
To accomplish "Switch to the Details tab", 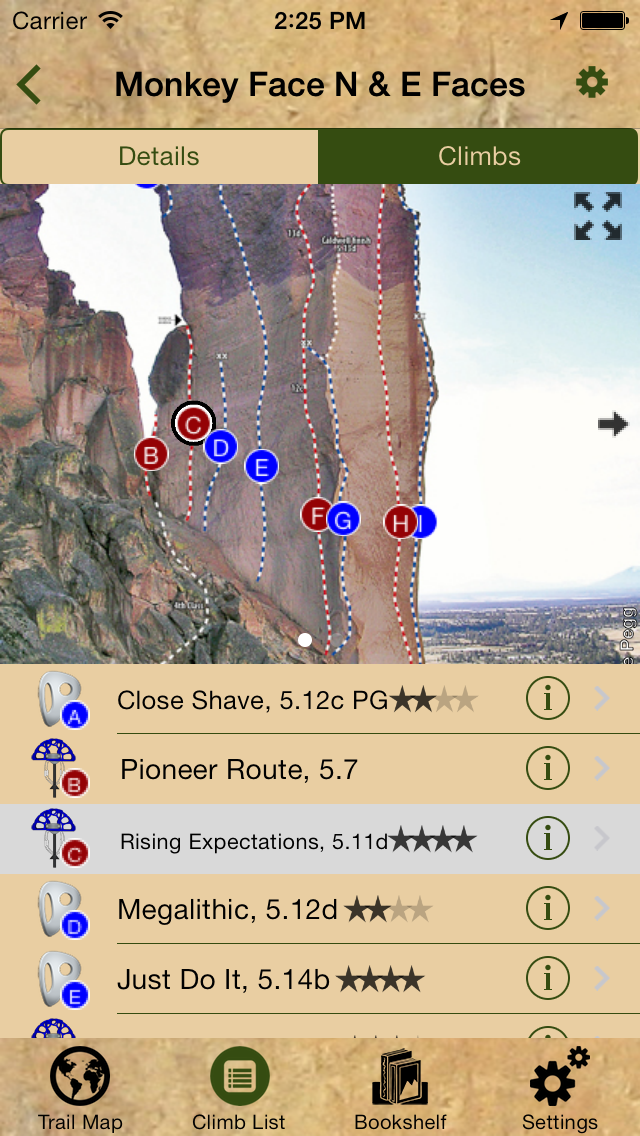I will tap(159, 157).
